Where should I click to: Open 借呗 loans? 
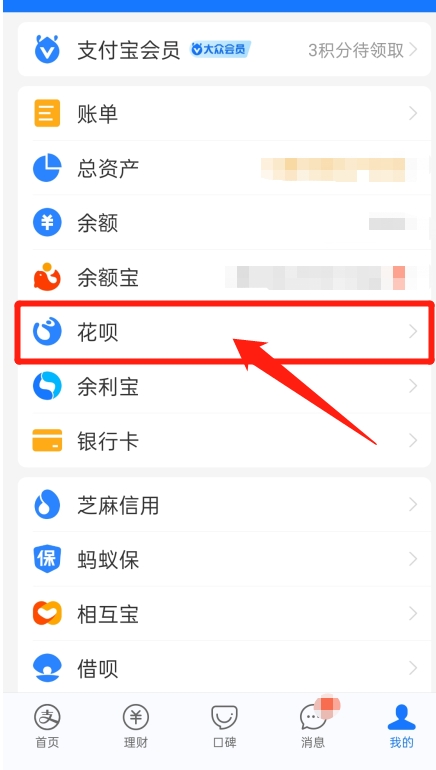(224, 668)
